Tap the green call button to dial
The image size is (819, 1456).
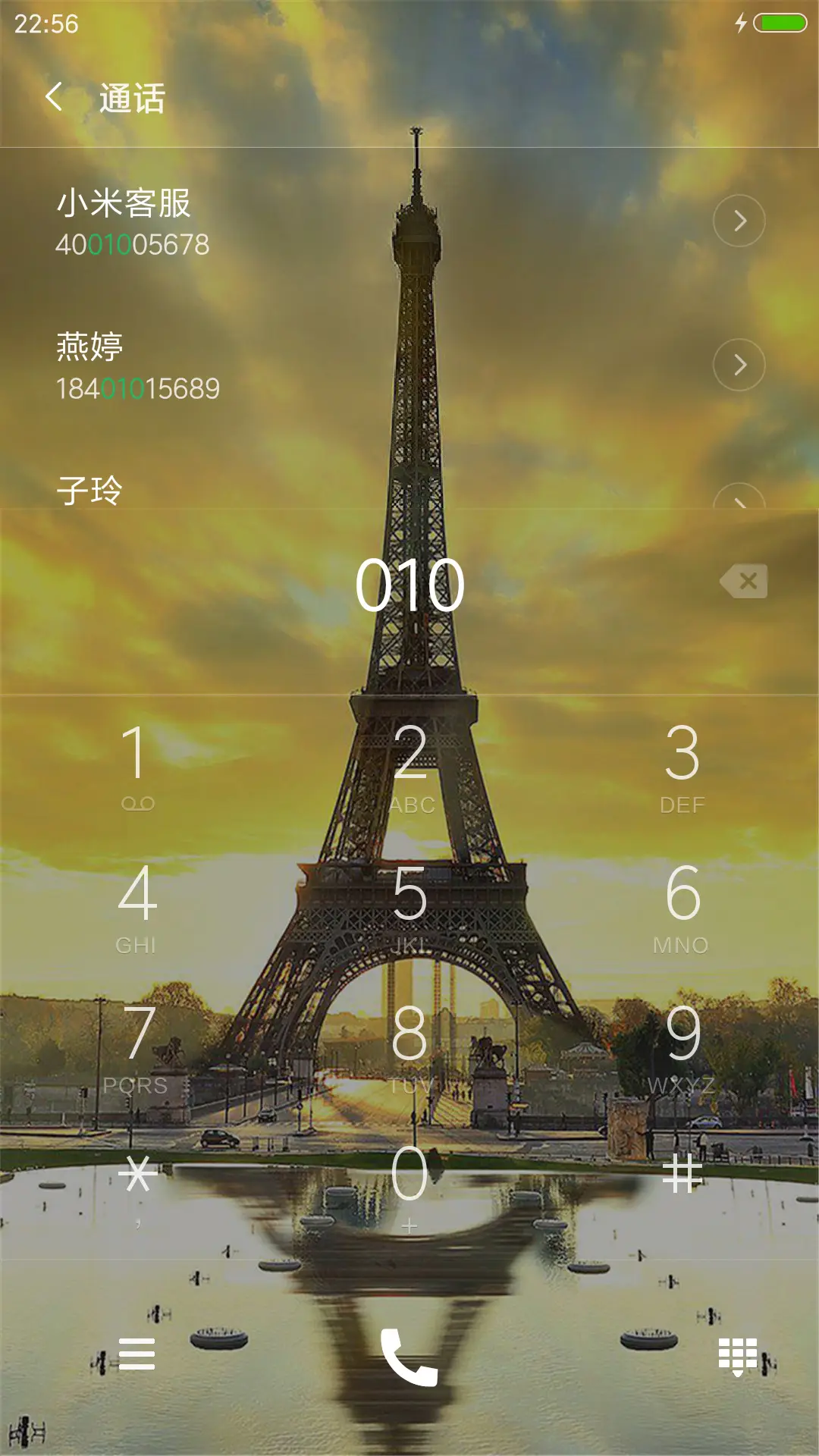pos(409,1358)
